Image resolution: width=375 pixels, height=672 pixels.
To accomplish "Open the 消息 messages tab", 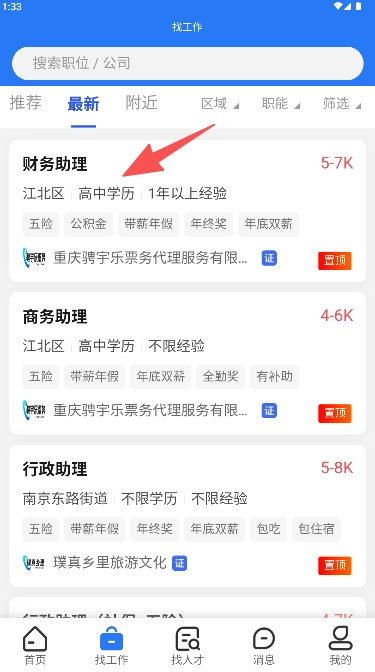I will (x=264, y=645).
